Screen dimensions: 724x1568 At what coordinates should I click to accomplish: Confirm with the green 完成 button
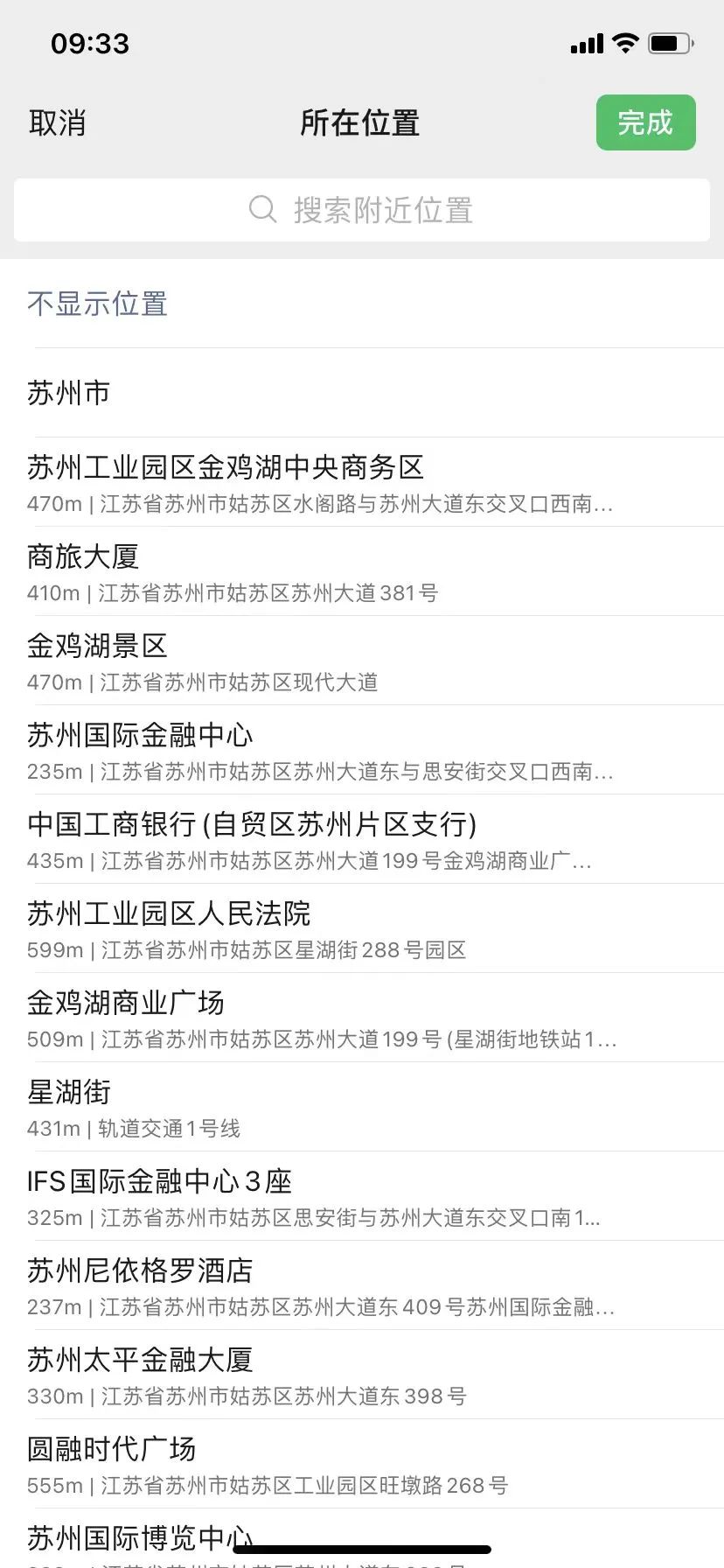(645, 123)
